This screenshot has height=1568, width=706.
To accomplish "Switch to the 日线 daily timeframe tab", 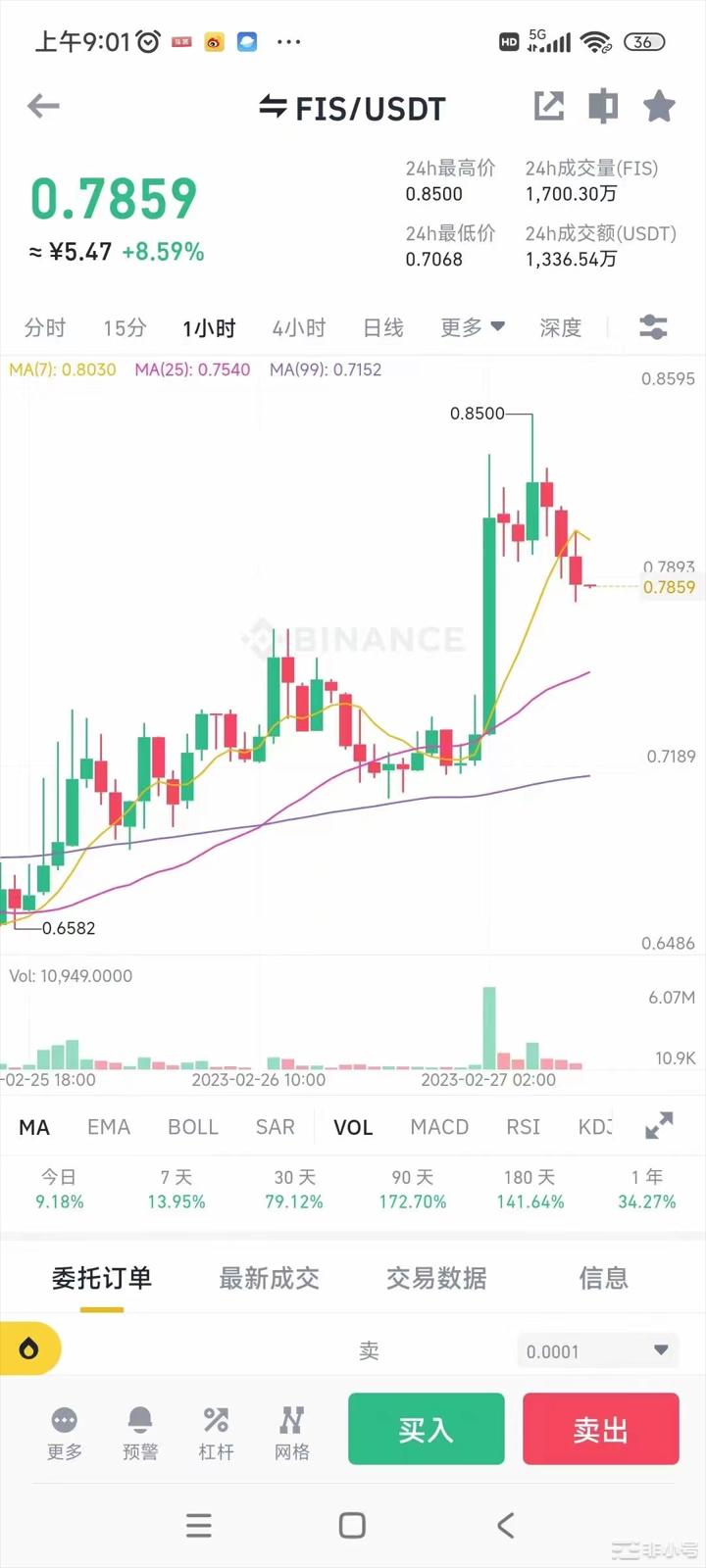I will [382, 327].
